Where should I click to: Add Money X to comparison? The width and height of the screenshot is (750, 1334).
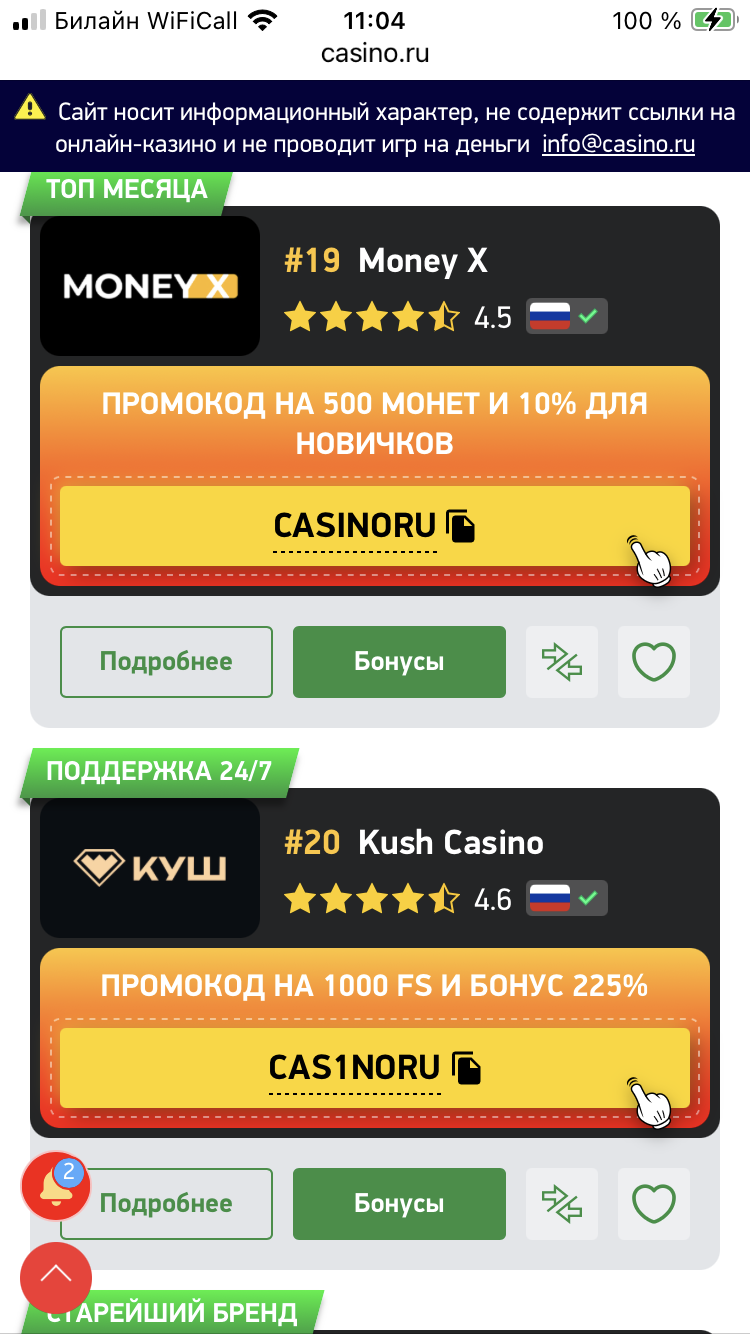click(x=562, y=662)
